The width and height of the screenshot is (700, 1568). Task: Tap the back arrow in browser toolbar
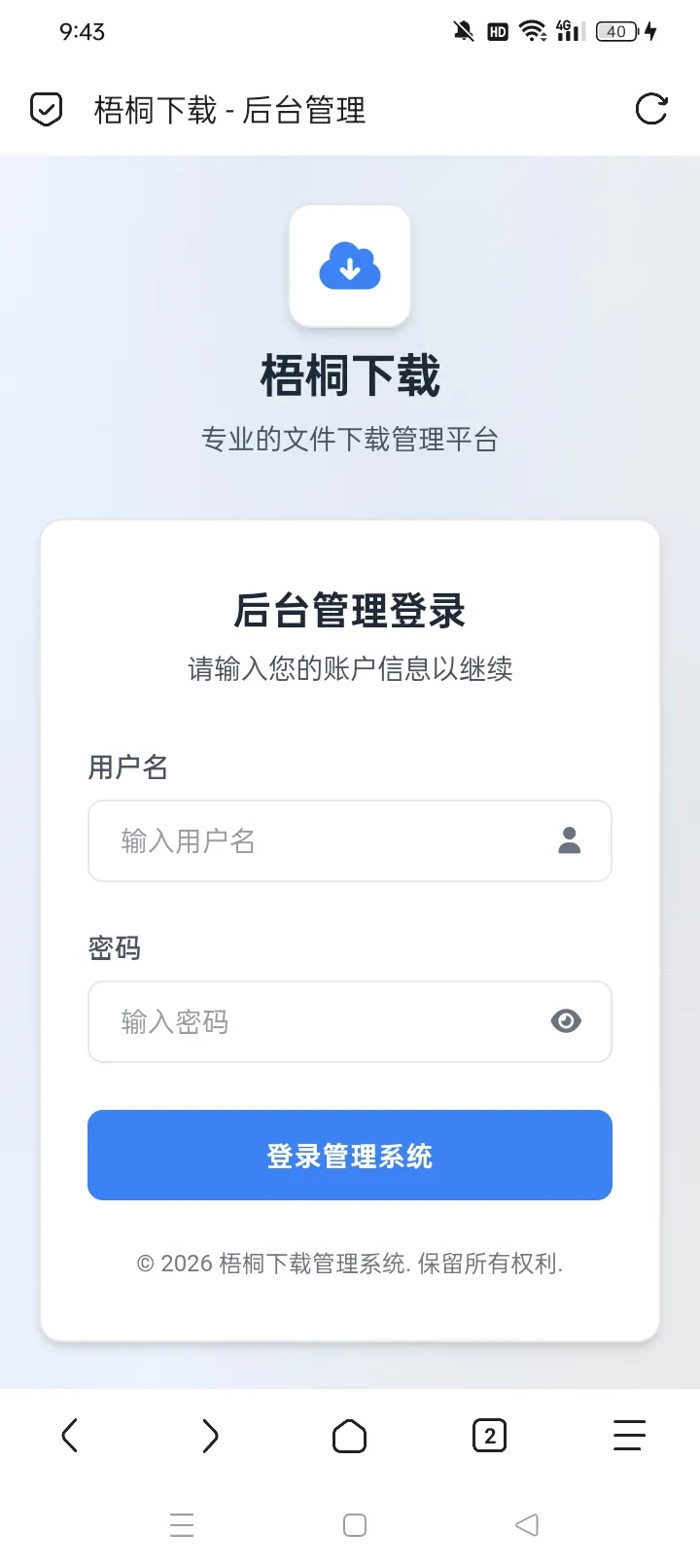(69, 1435)
